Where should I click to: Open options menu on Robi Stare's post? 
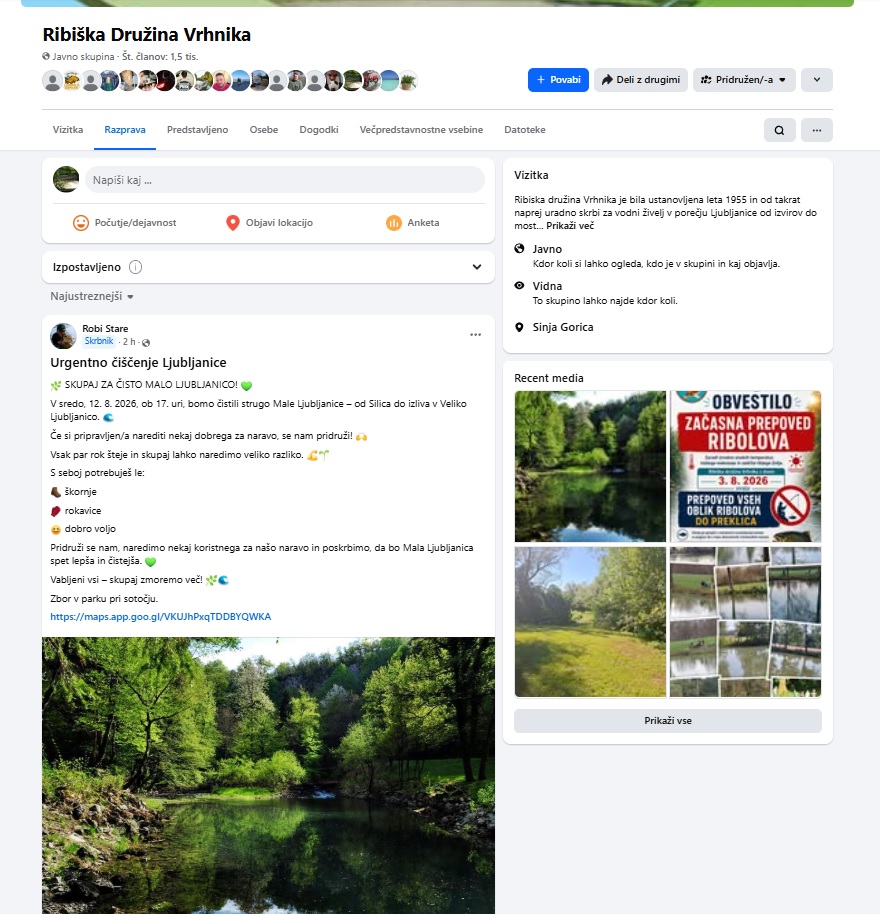tap(476, 335)
